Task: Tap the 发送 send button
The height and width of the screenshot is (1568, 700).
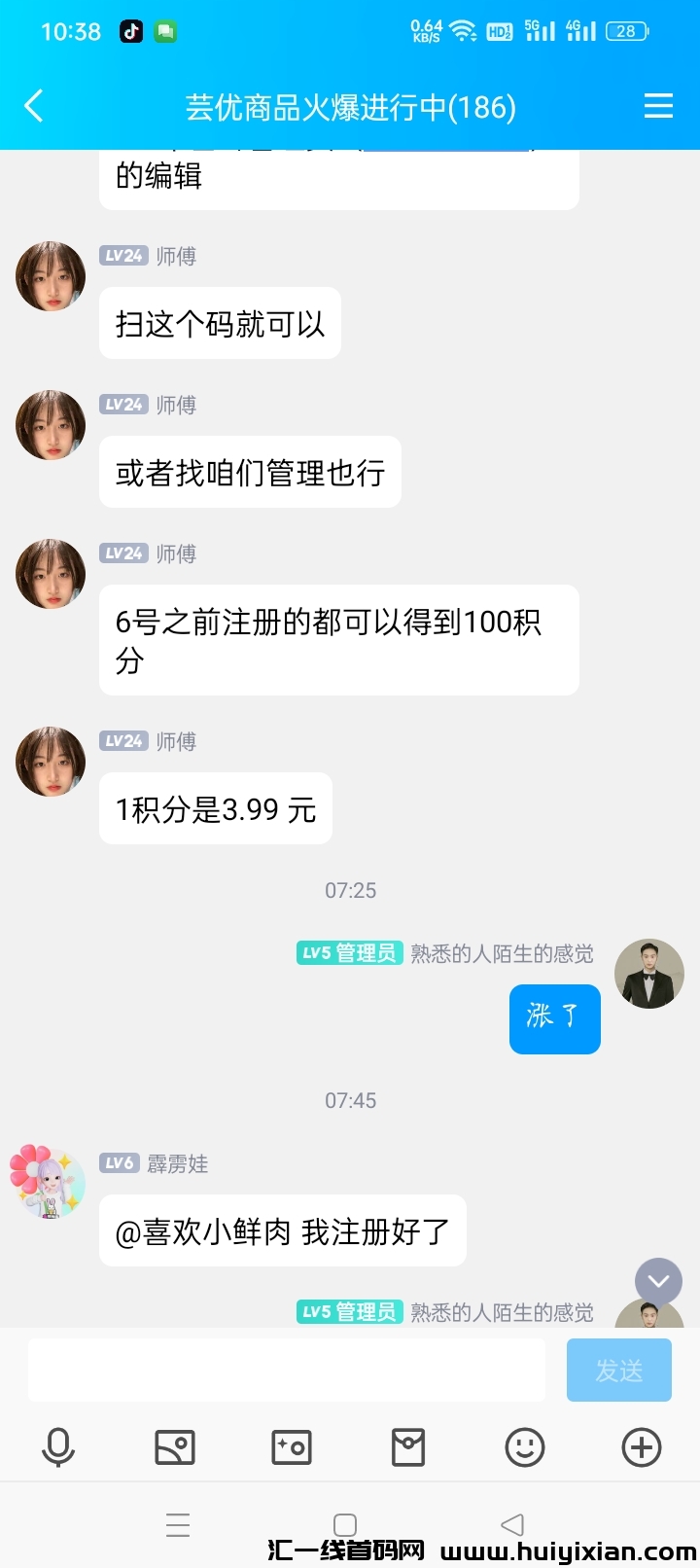Action: click(x=618, y=1371)
